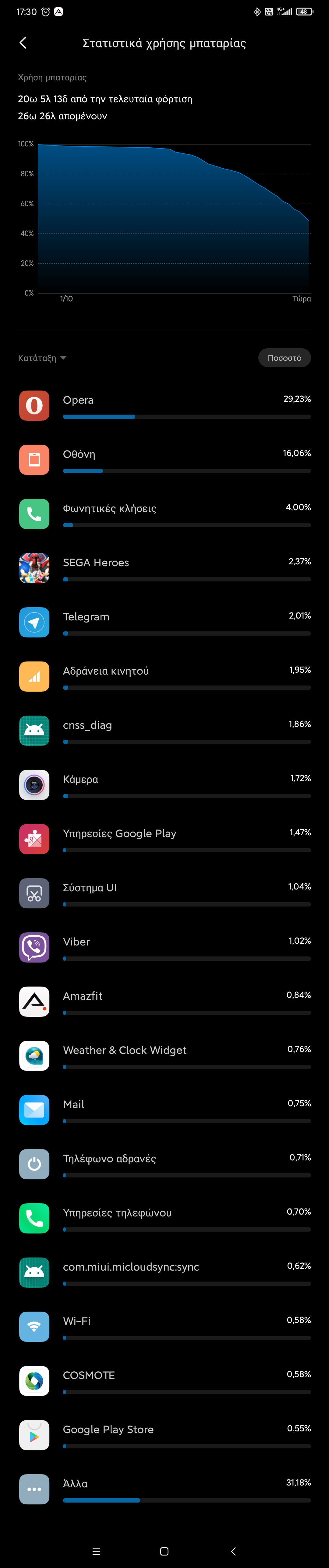Image resolution: width=329 pixels, height=1568 pixels.
Task: Select the SEGA Heroes row
Action: click(164, 569)
